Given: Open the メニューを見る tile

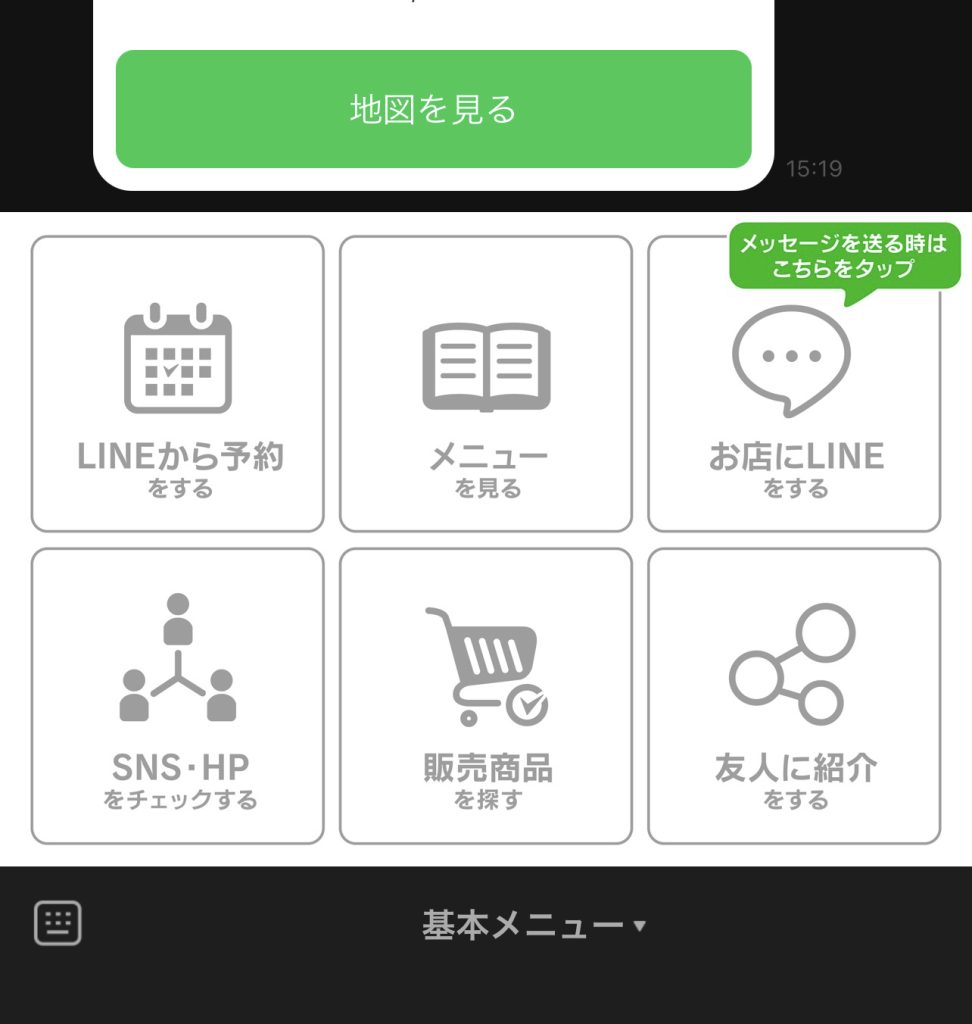Looking at the screenshot, I should click(x=486, y=384).
